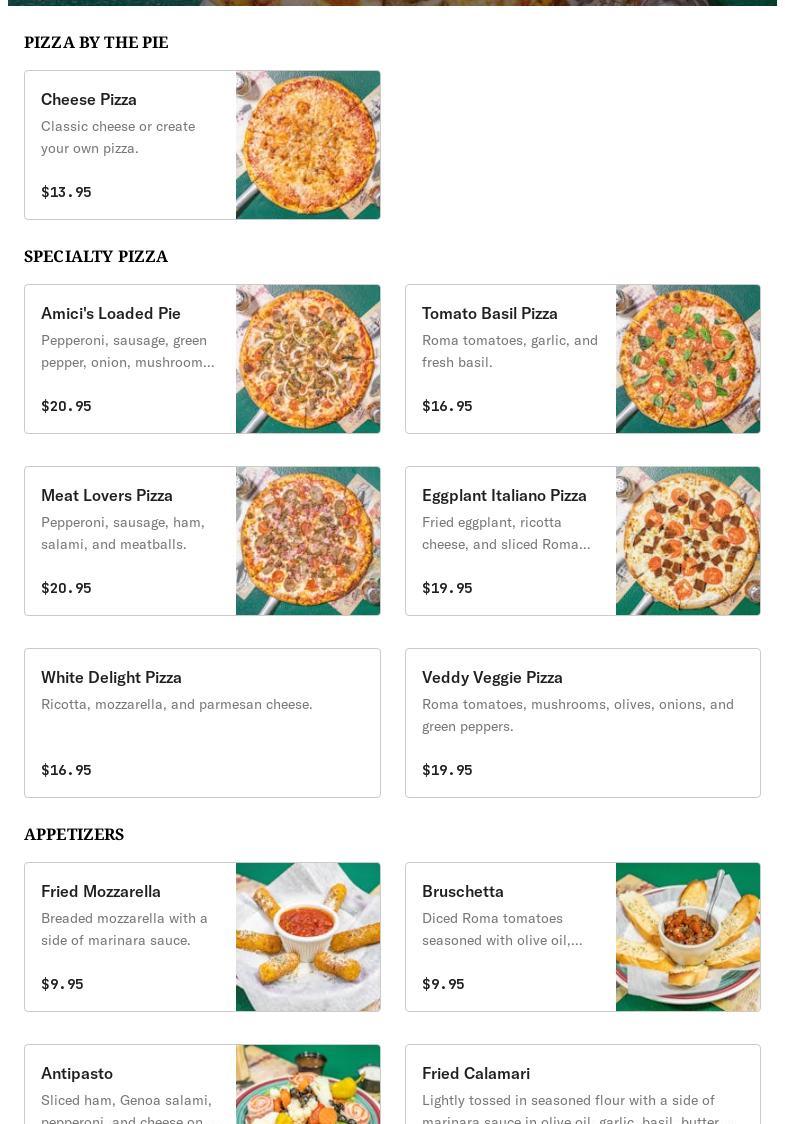The height and width of the screenshot is (1124, 785).
Task: Tap the Veddy Veggie Pizza card
Action: pyautogui.click(x=582, y=723)
